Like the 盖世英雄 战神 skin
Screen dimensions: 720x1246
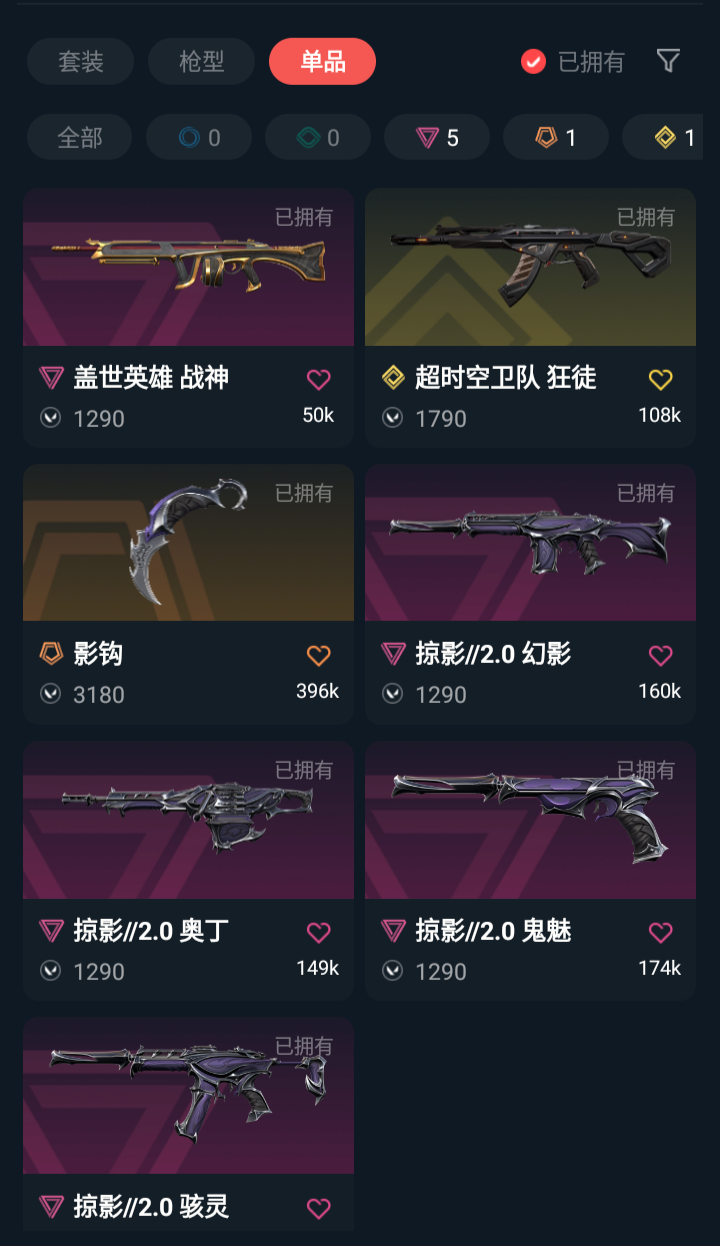pyautogui.click(x=318, y=379)
